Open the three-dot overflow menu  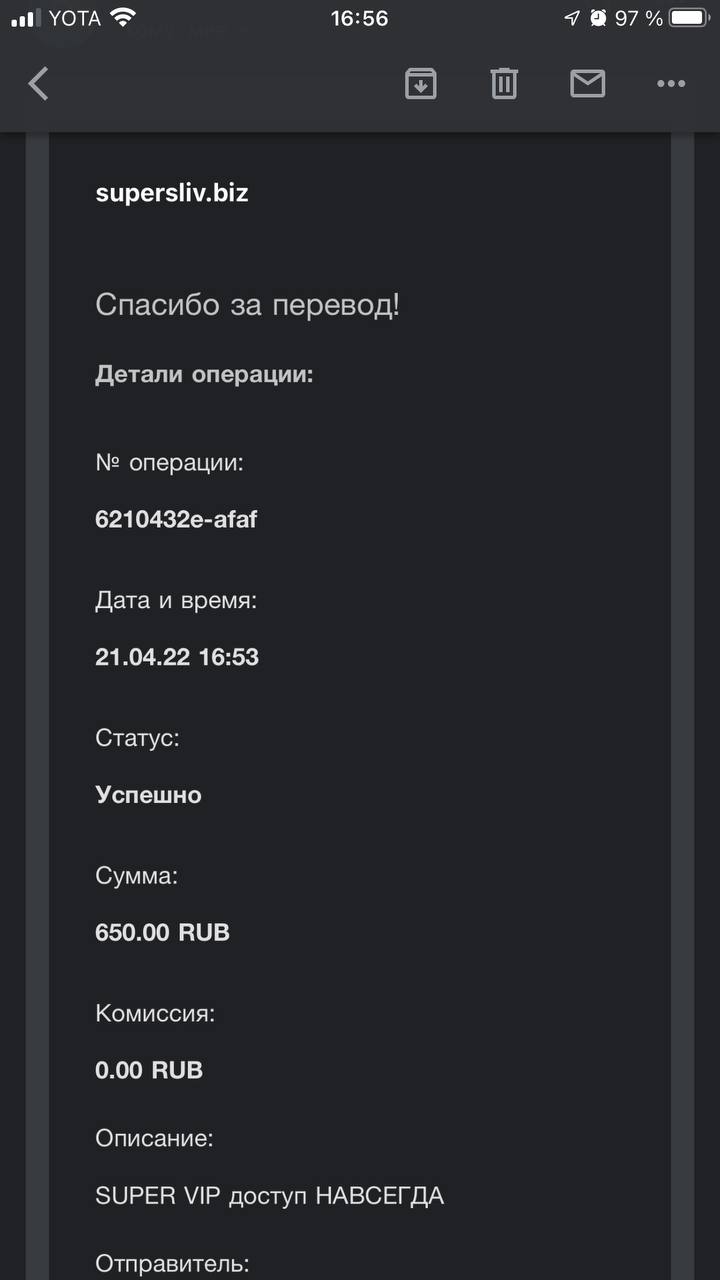pos(671,84)
